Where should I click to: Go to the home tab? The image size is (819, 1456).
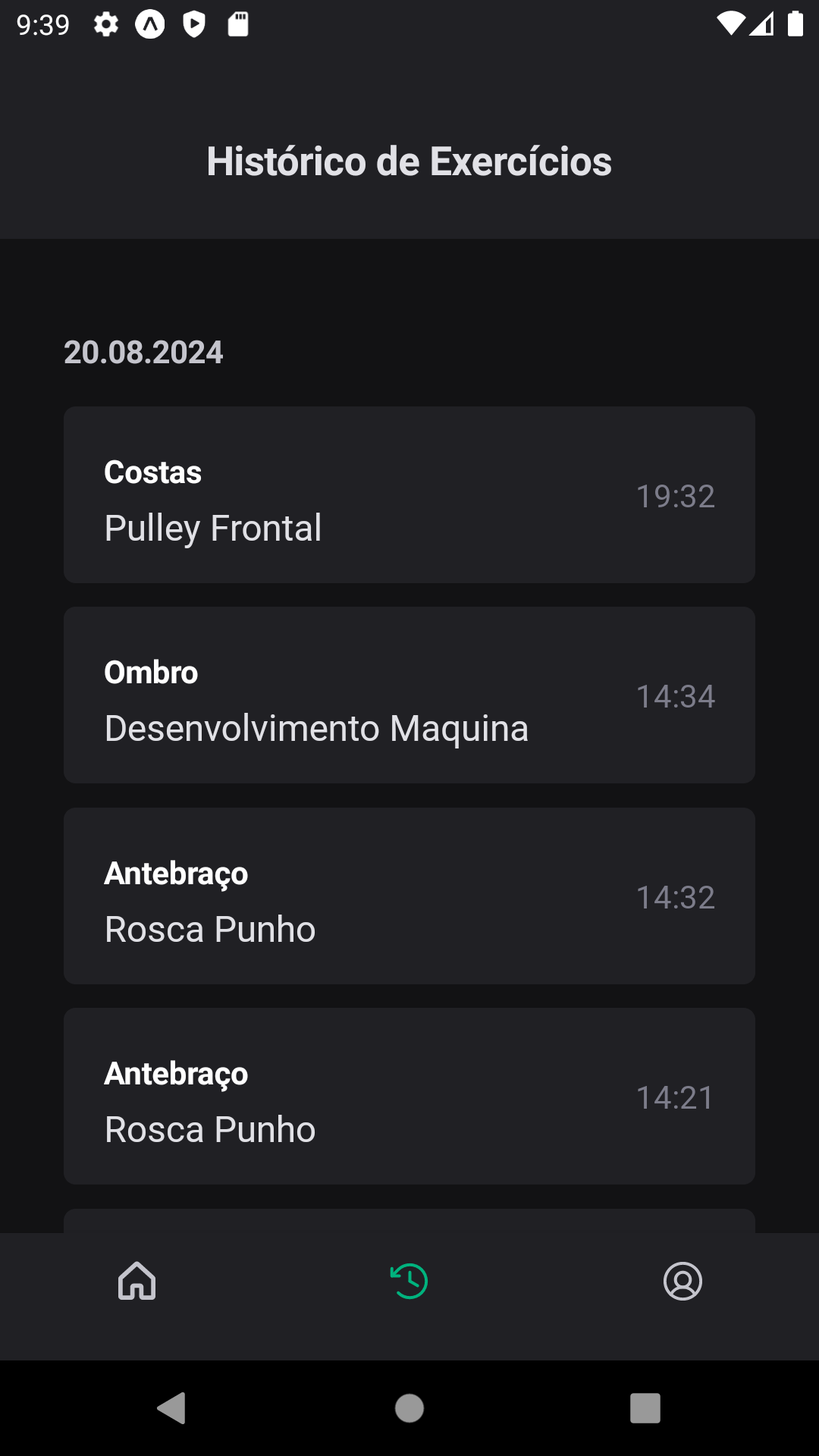137,1282
